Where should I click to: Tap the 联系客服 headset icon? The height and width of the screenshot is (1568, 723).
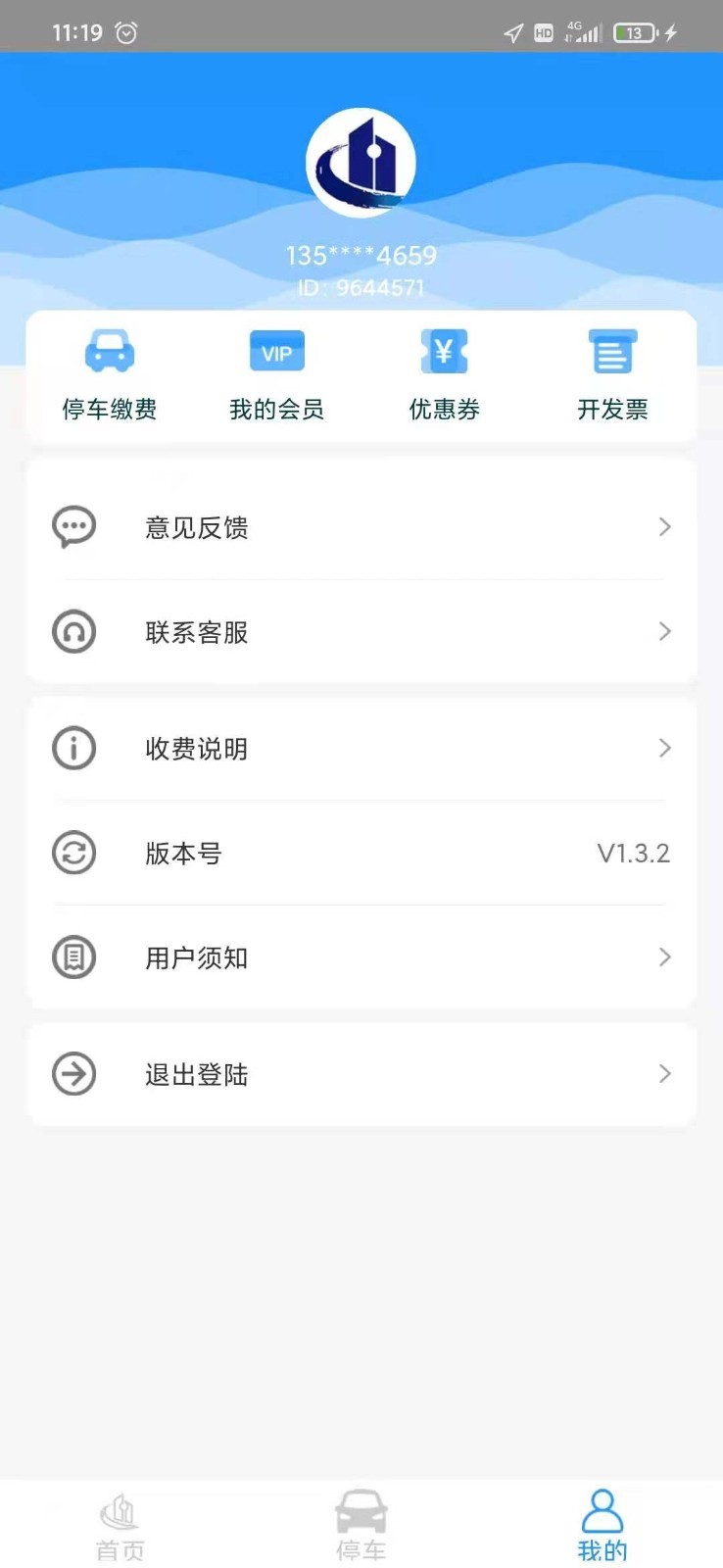73,632
